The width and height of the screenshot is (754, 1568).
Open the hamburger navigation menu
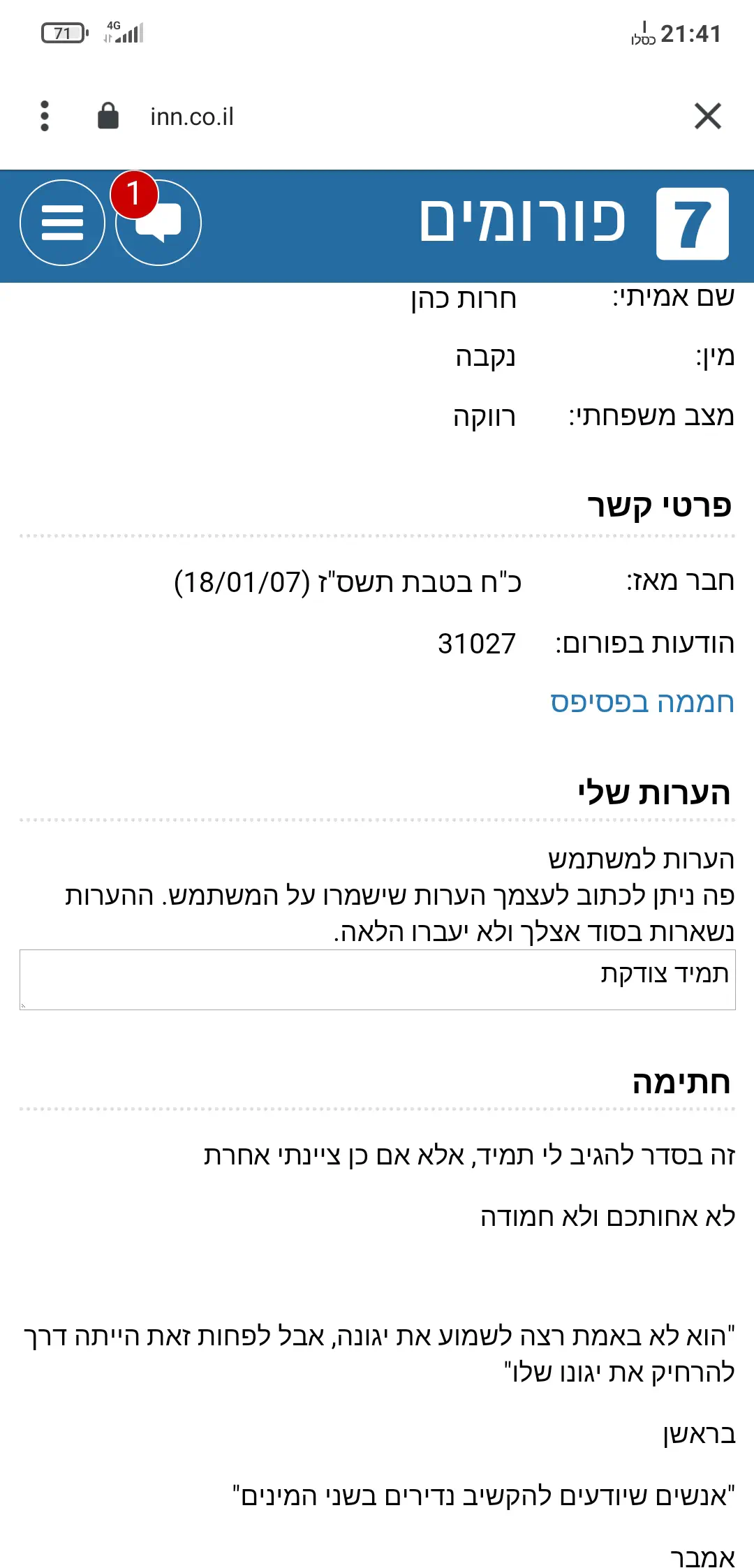click(x=63, y=223)
